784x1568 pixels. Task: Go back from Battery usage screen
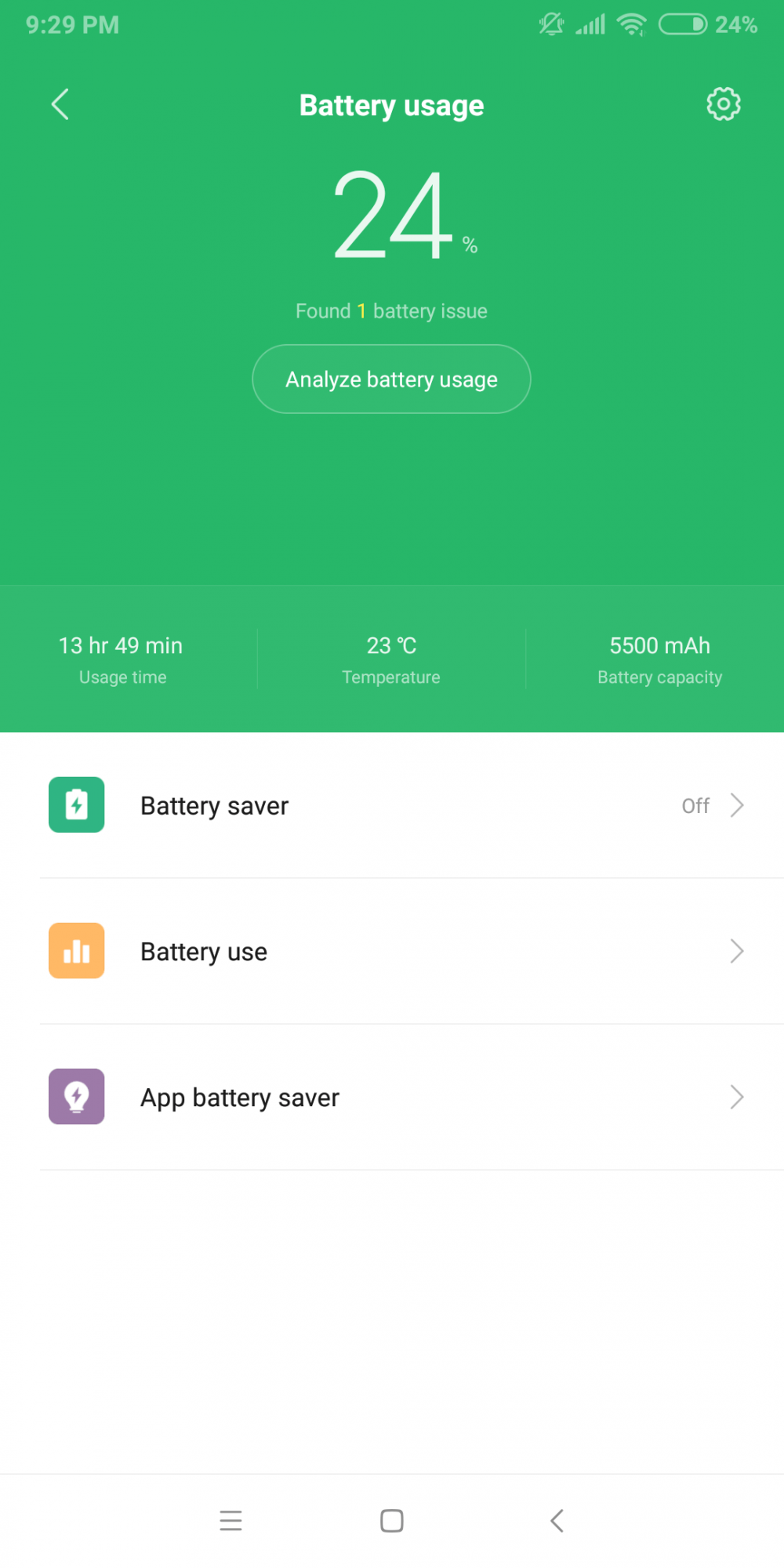coord(60,104)
